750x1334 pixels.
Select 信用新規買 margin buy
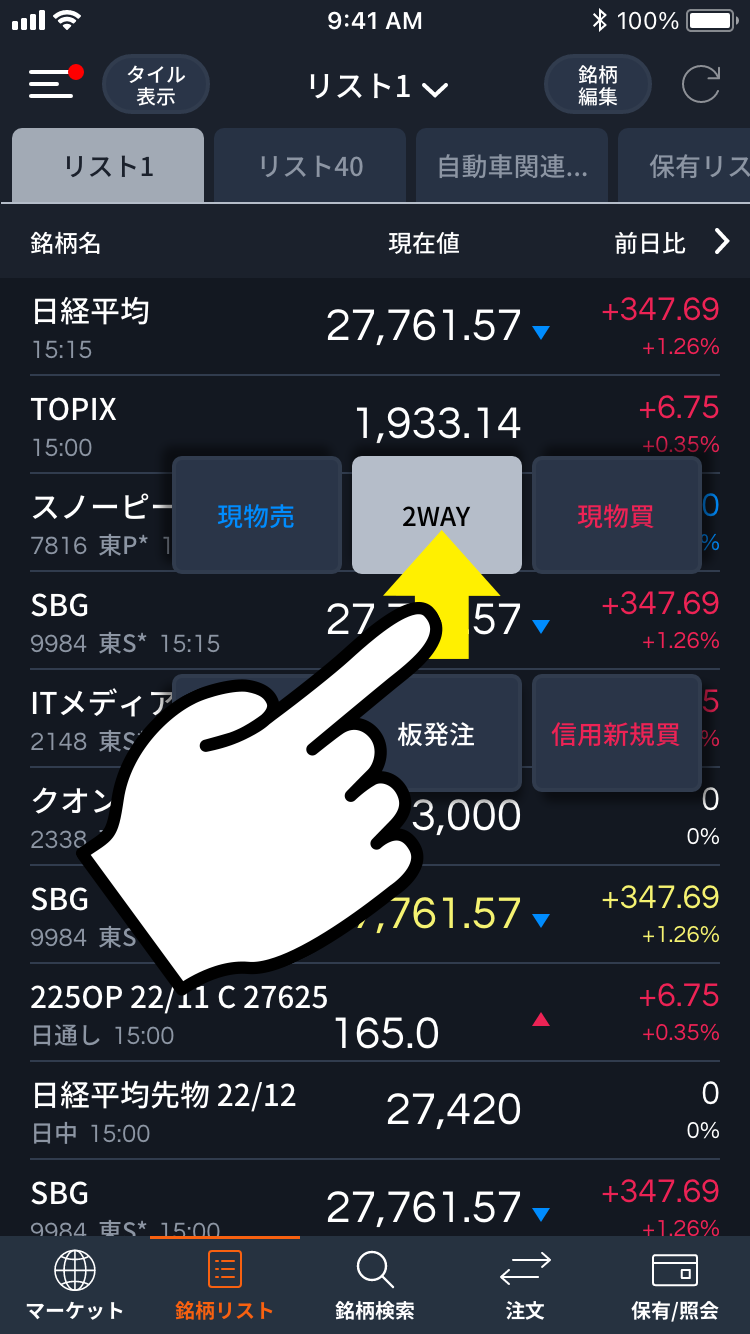click(x=616, y=735)
